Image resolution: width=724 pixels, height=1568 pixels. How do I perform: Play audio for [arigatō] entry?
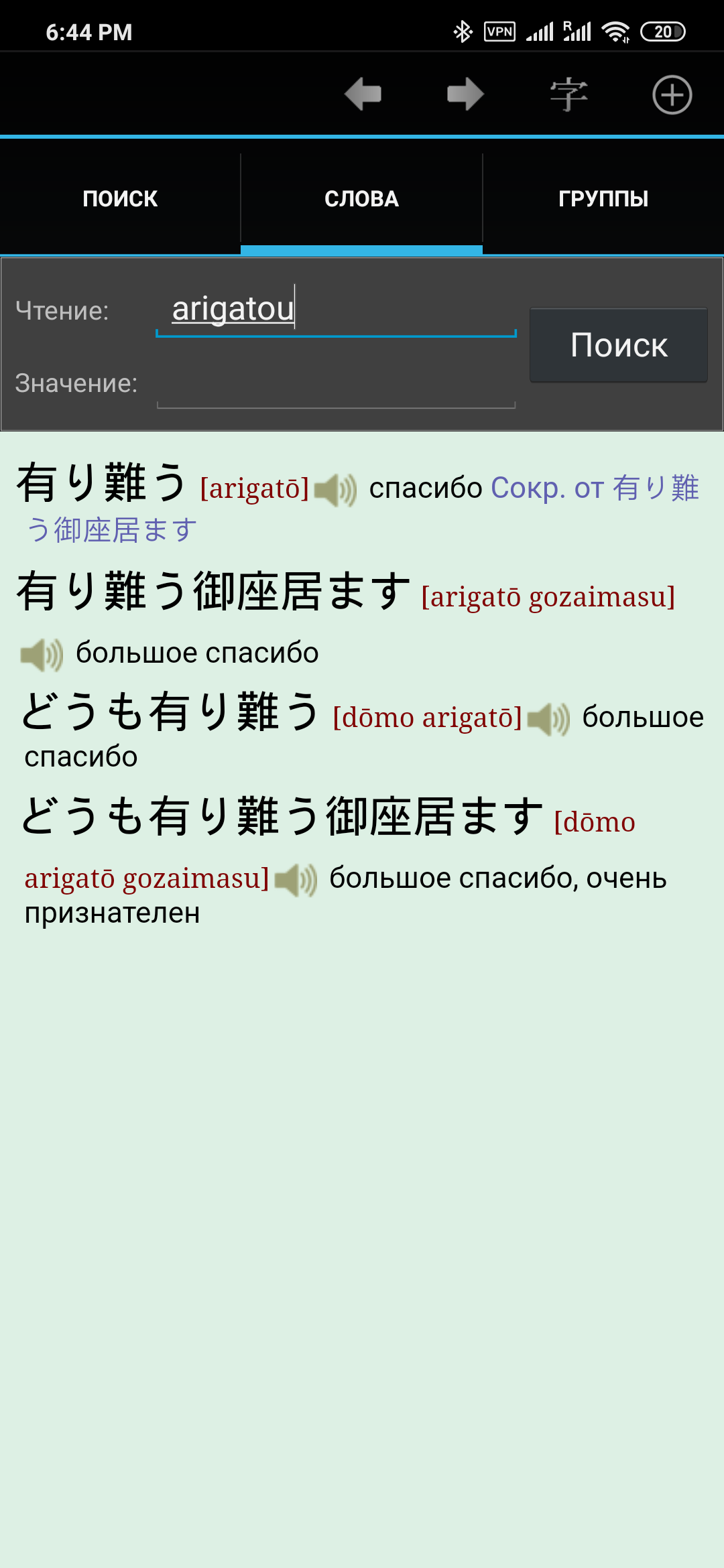(x=336, y=490)
